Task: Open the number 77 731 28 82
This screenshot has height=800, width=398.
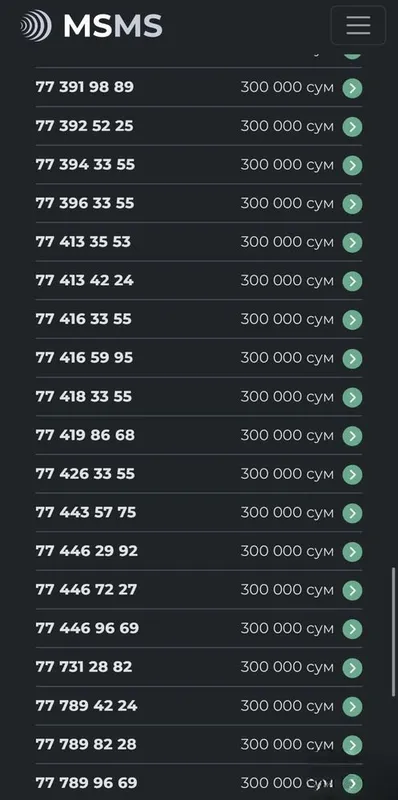Action: tap(84, 667)
